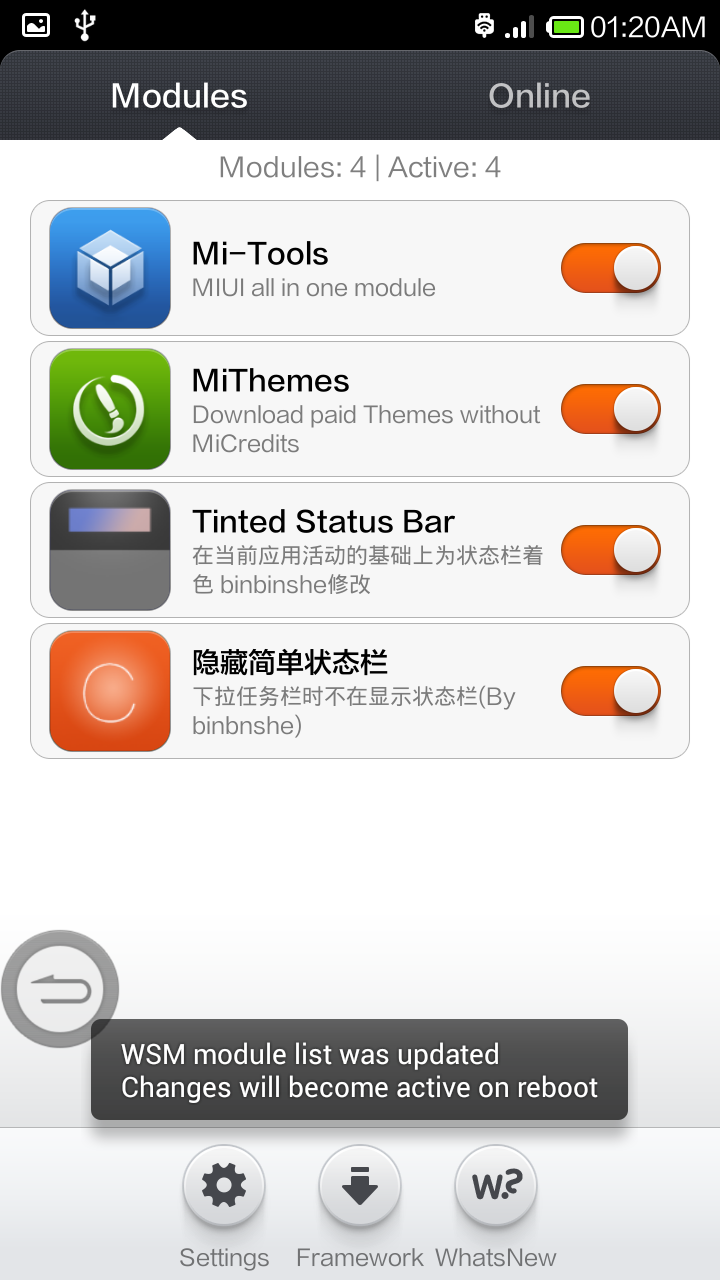The width and height of the screenshot is (720, 1280).
Task: Disable the 隐藏简单状态栏 module switch
Action: coord(610,691)
